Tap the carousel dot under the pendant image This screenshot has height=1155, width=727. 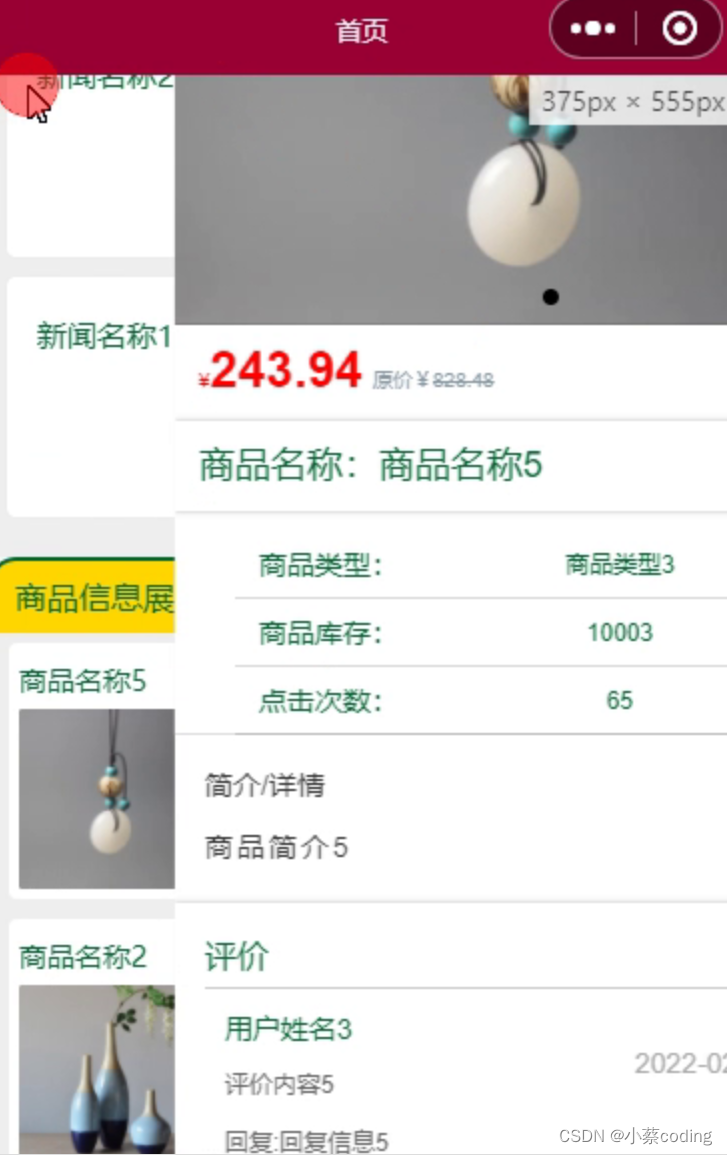pos(550,297)
